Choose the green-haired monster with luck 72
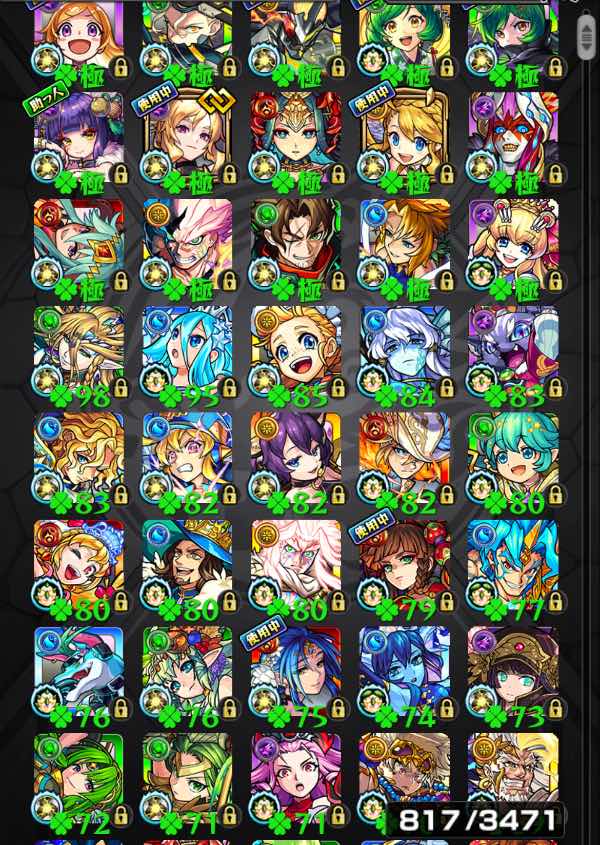Viewport: 600px width, 845px height. 79,777
